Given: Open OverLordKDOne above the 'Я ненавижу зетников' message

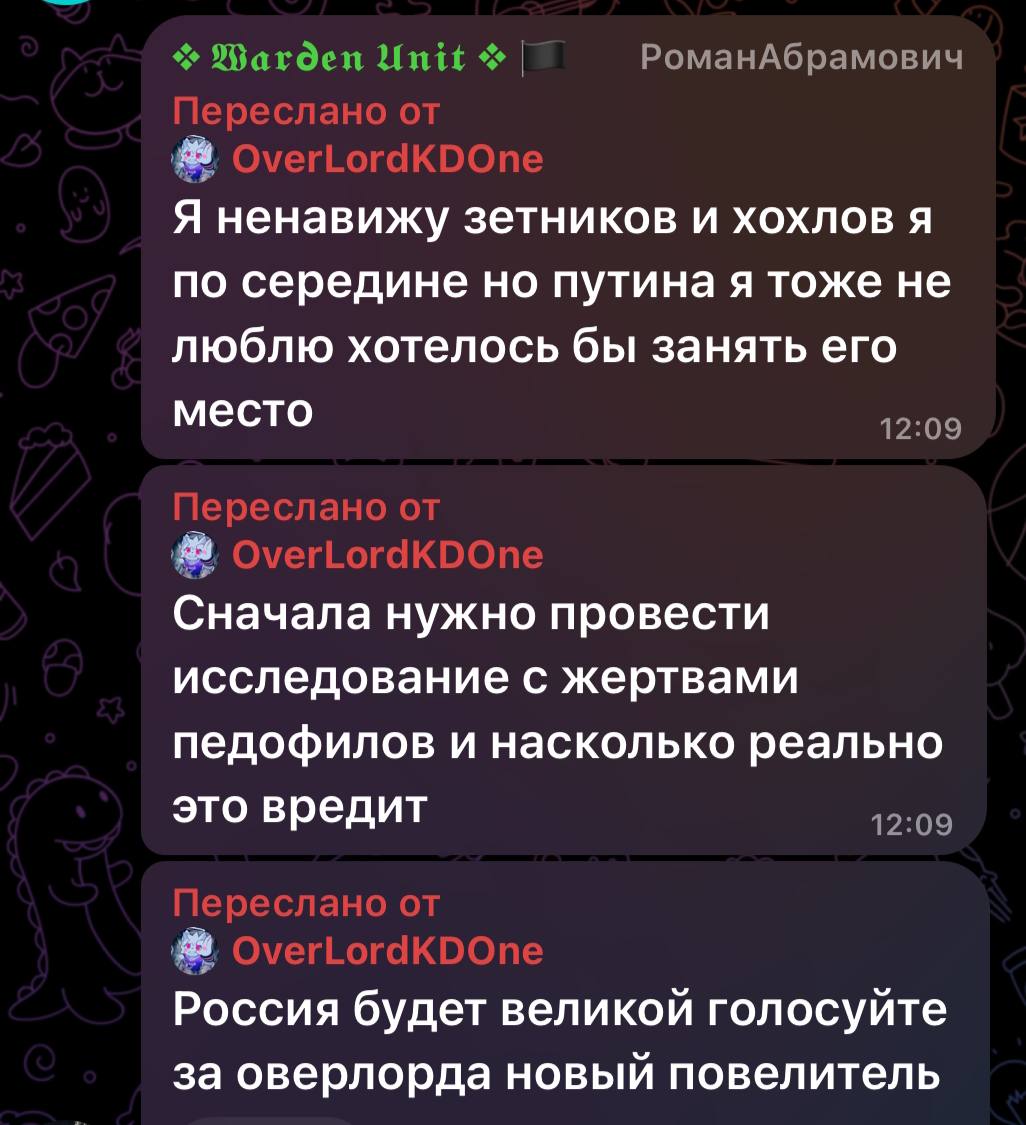Looking at the screenshot, I should (x=386, y=159).
